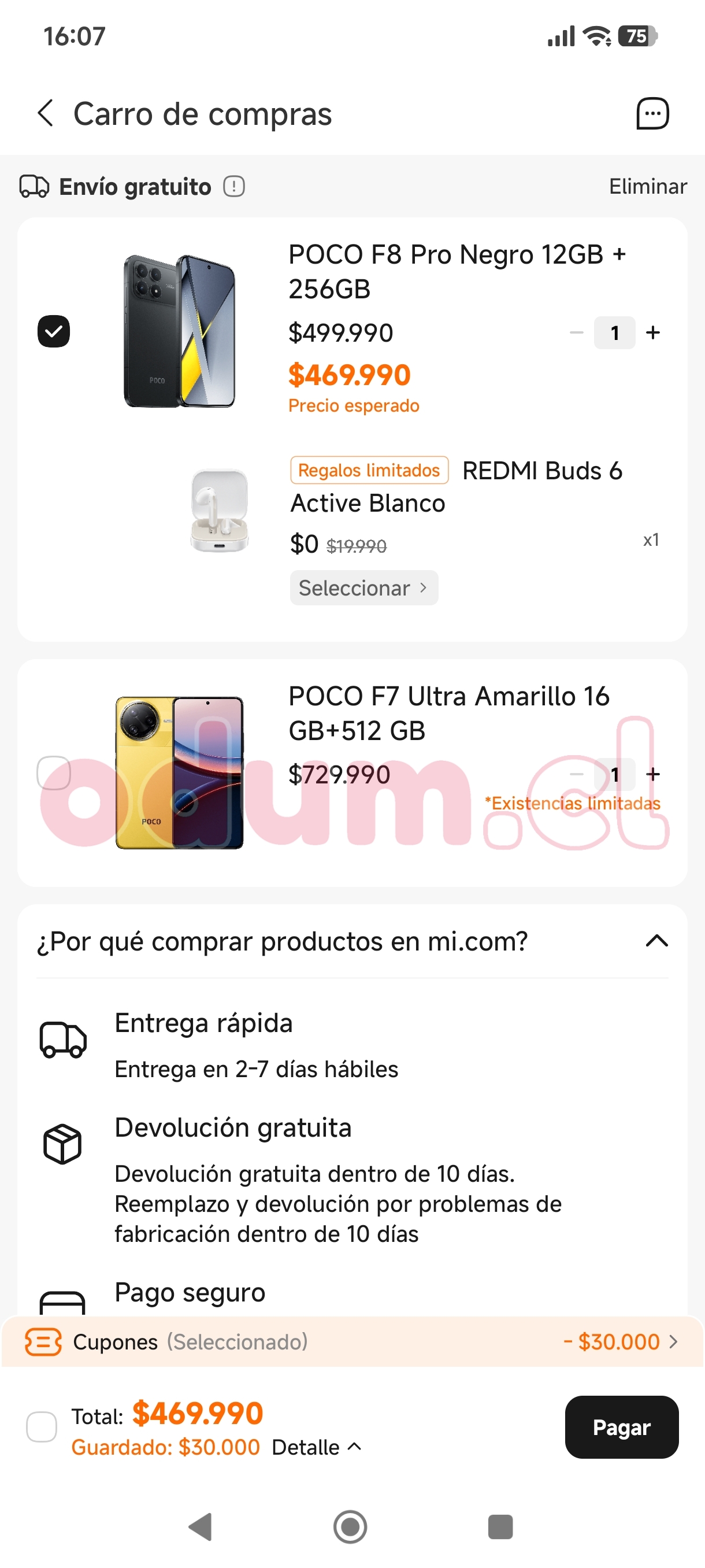Increase POCO F8 Pro quantity
Screen dimensions: 705x1568
coord(652,332)
